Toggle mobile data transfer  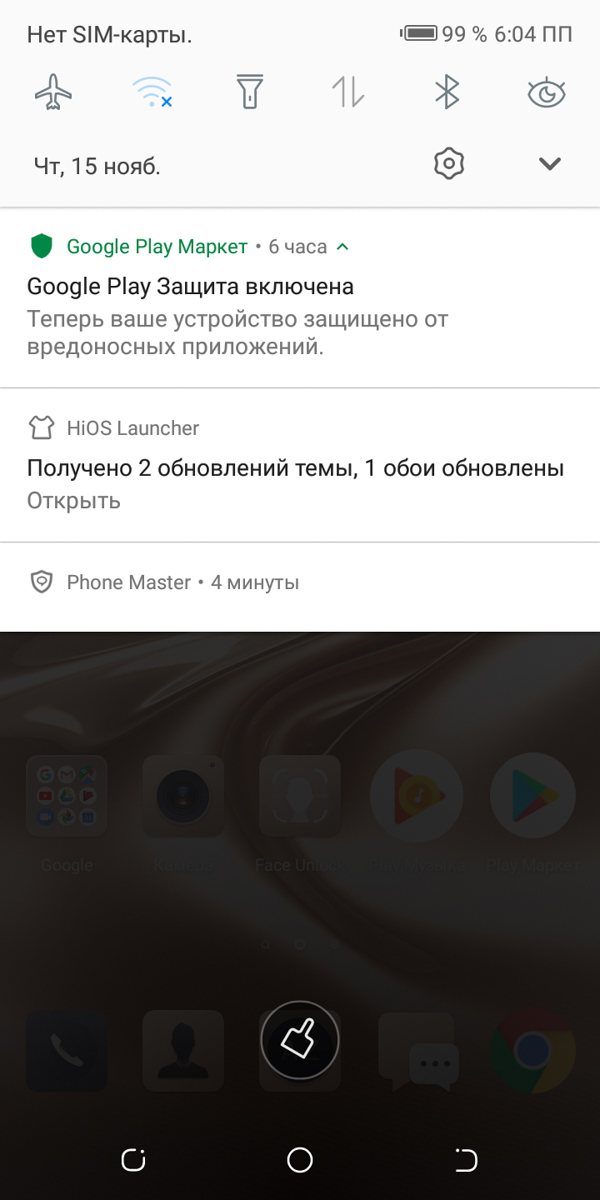coord(348,93)
